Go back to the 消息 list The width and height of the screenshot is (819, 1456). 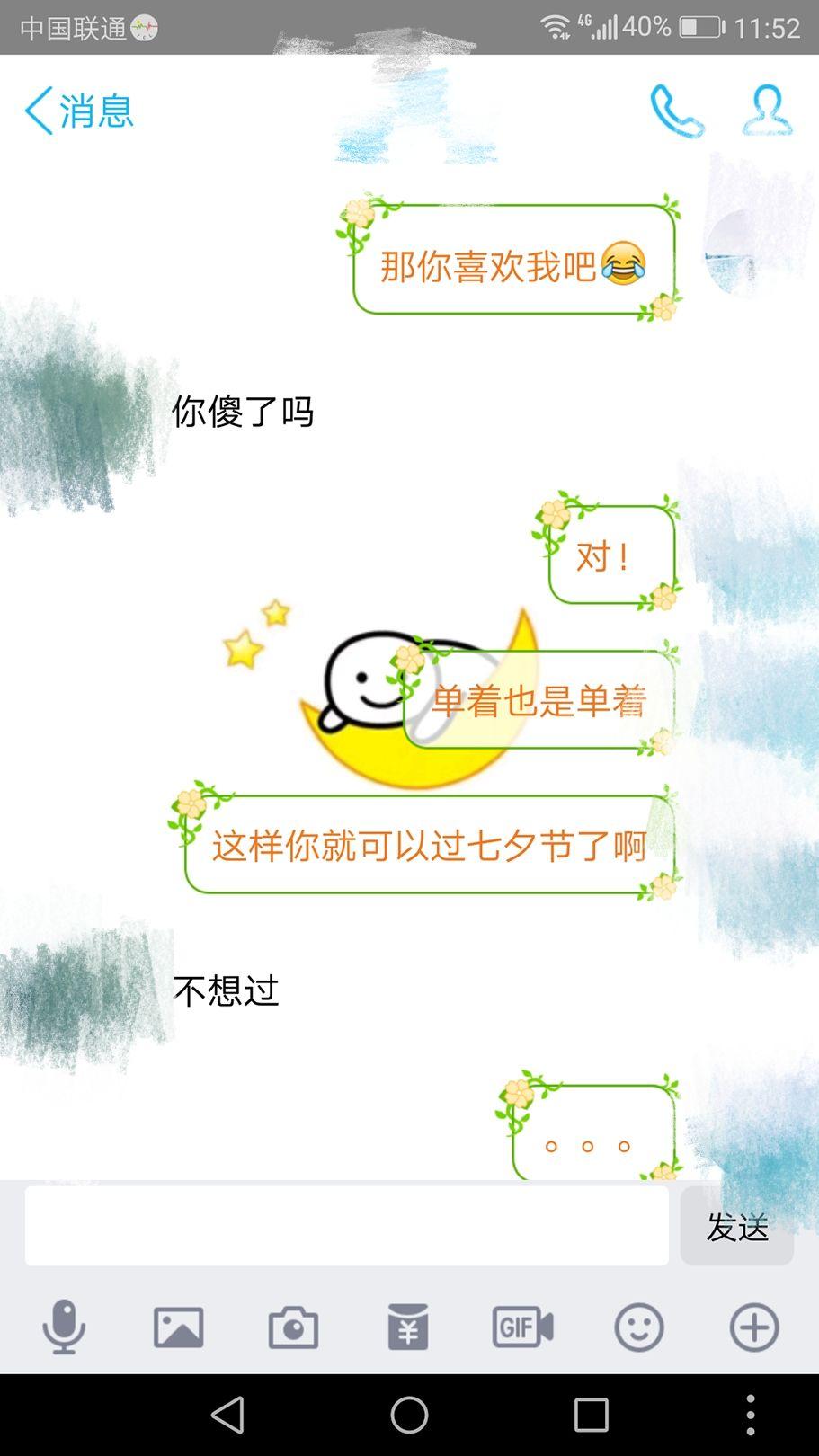pos(79,111)
